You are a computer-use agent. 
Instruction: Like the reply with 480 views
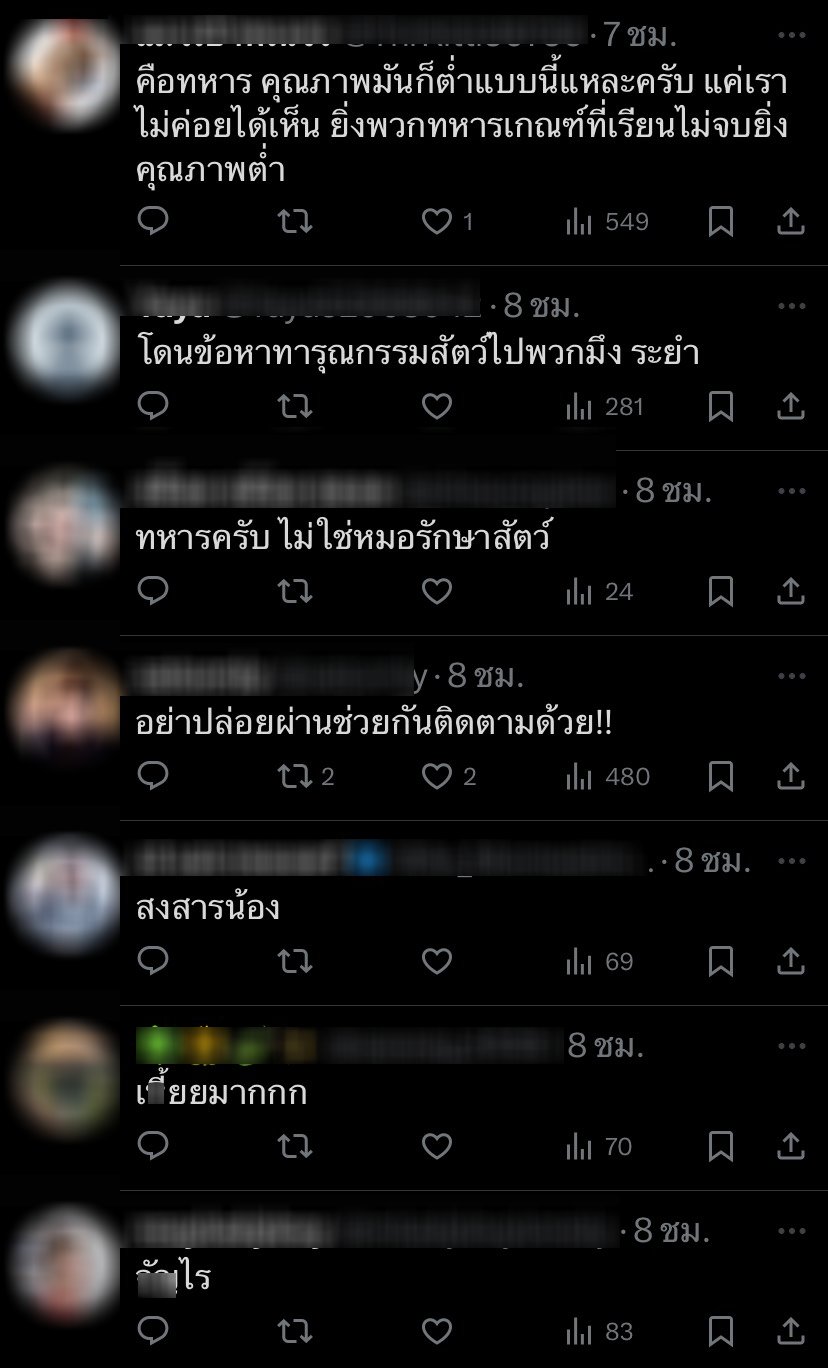pos(436,776)
